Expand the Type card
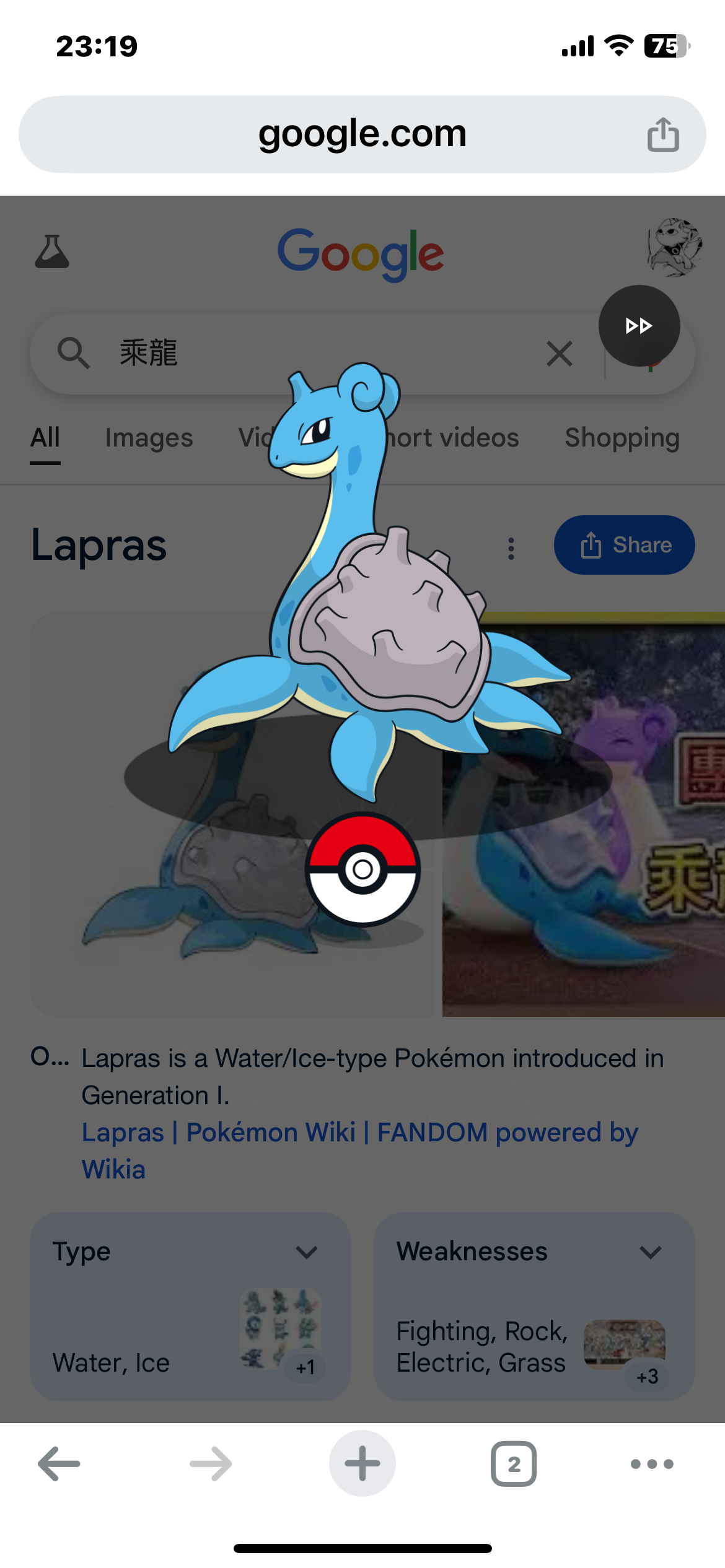 pos(307,1252)
